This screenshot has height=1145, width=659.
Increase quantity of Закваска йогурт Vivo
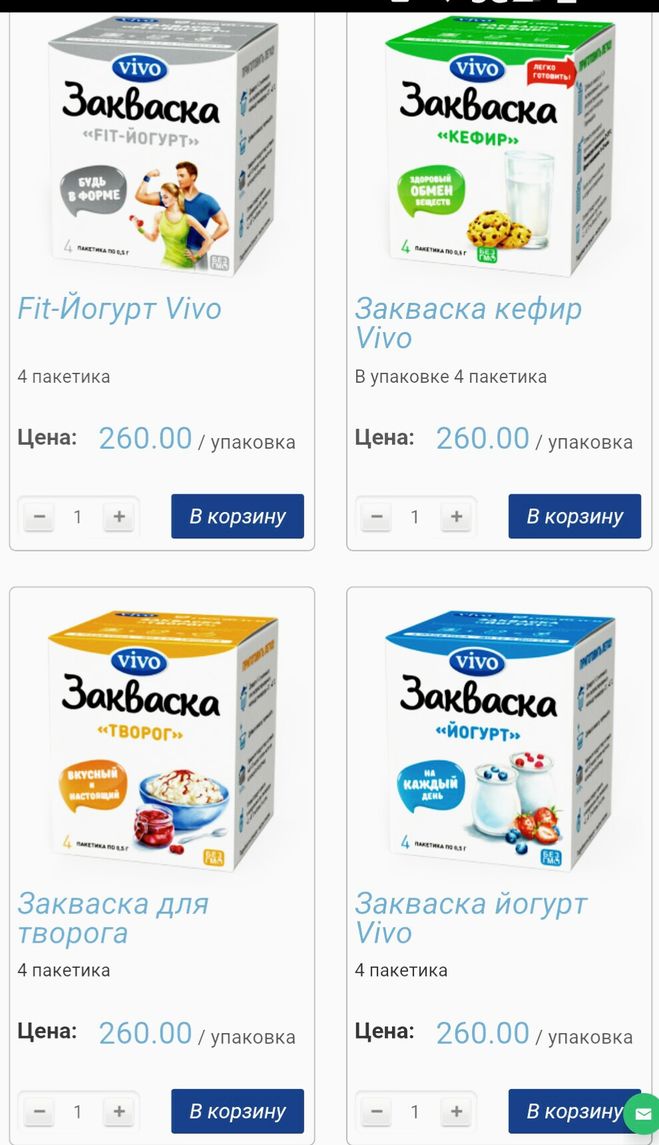coord(456,1111)
